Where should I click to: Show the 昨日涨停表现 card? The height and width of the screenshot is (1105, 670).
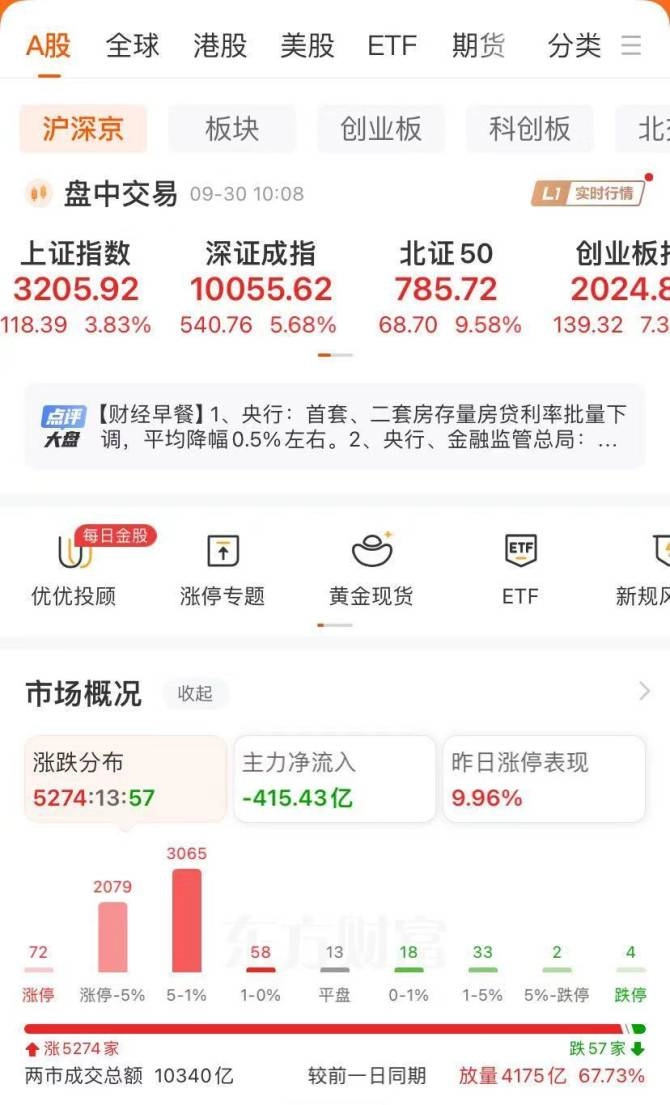(544, 780)
